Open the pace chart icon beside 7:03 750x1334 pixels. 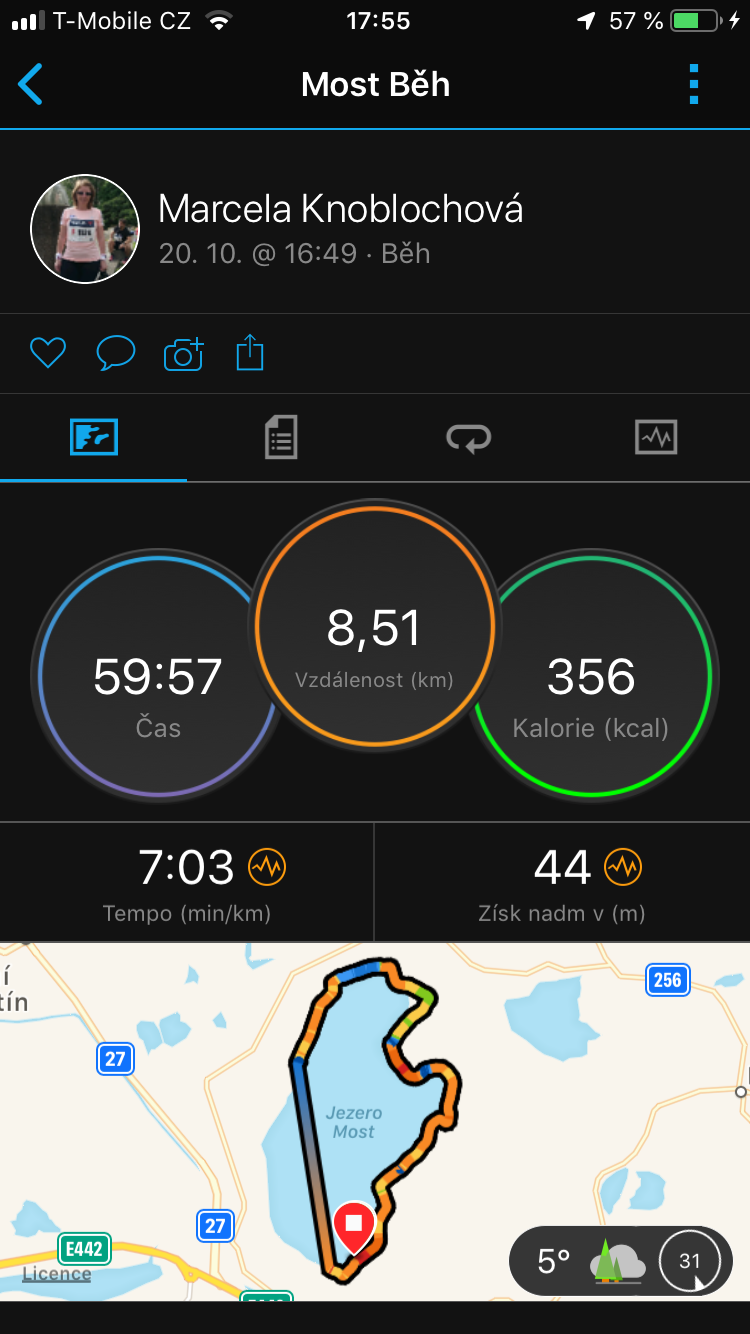(267, 867)
